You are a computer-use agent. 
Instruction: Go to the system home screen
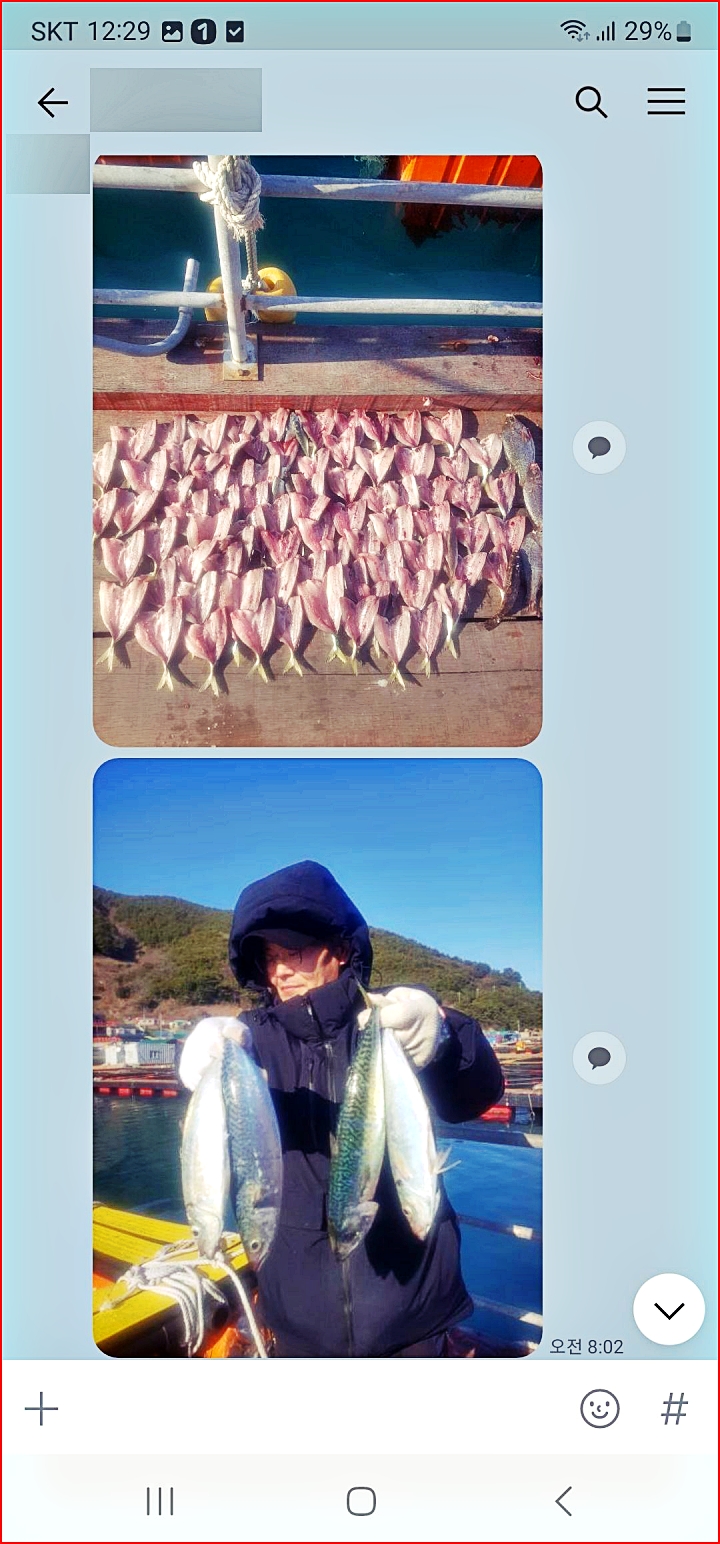coord(360,1501)
